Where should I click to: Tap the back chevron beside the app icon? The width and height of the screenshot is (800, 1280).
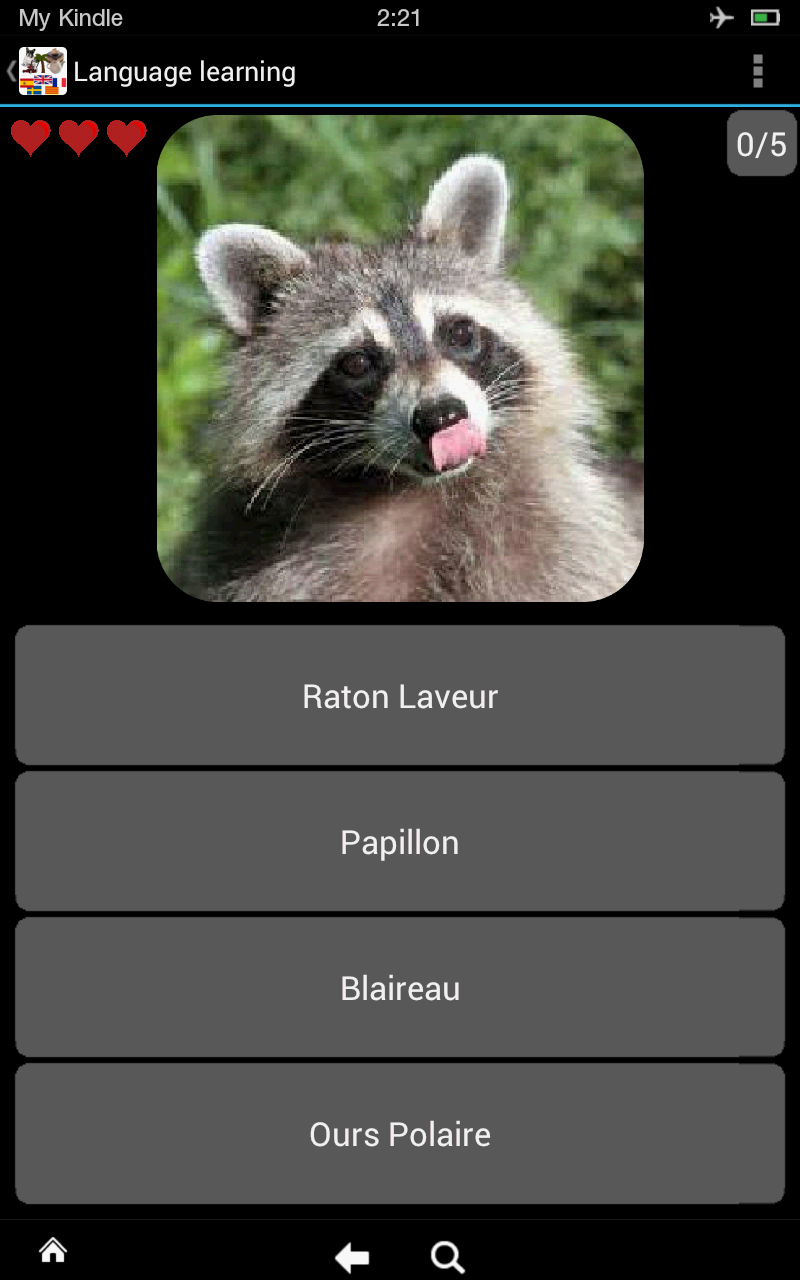point(8,70)
